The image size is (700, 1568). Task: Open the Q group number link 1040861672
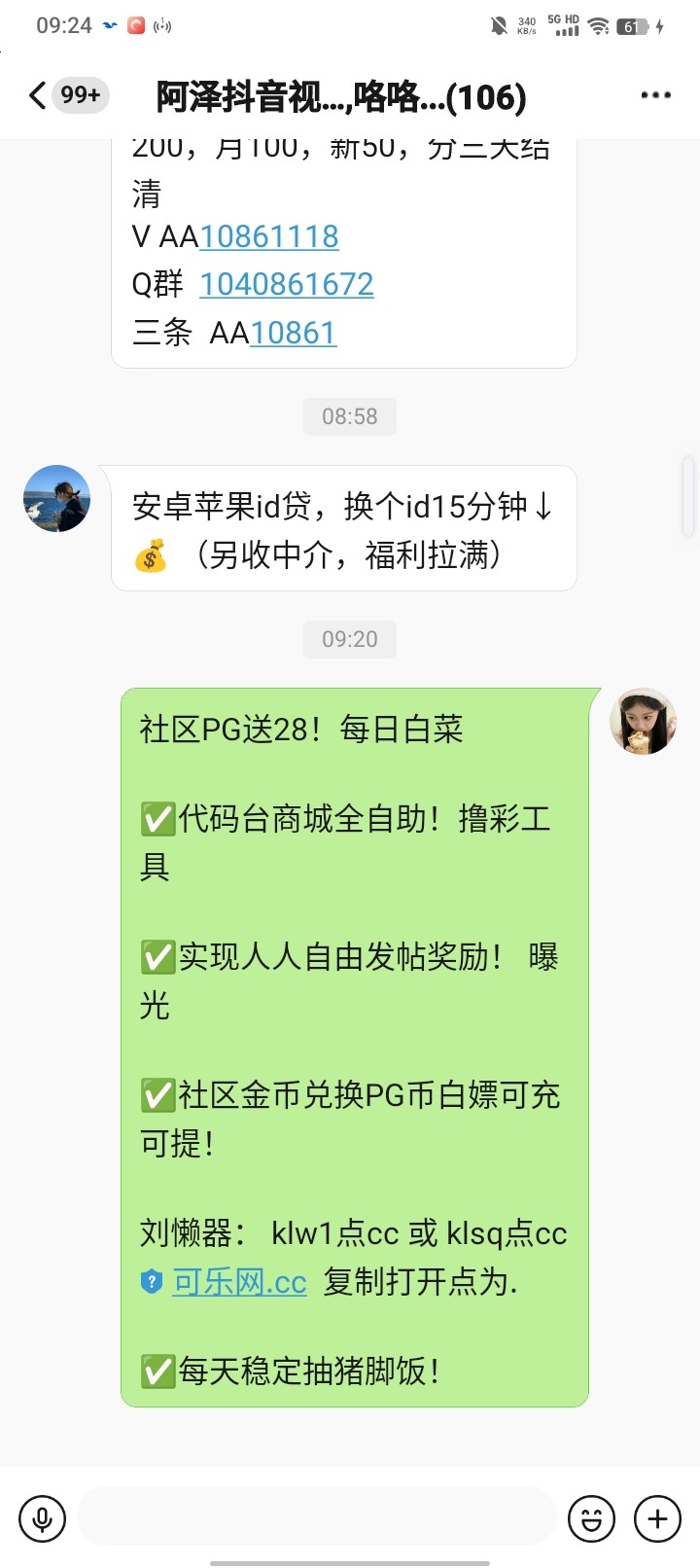pos(287,284)
